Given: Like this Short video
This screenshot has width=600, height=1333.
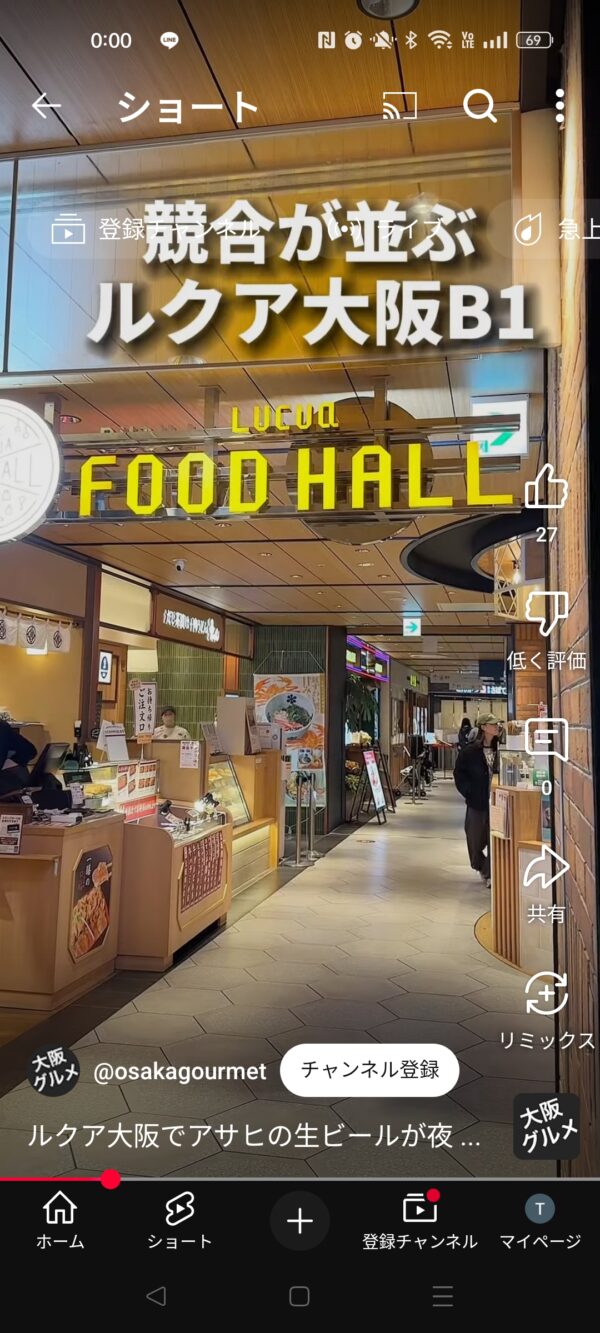Looking at the screenshot, I should [x=546, y=488].
